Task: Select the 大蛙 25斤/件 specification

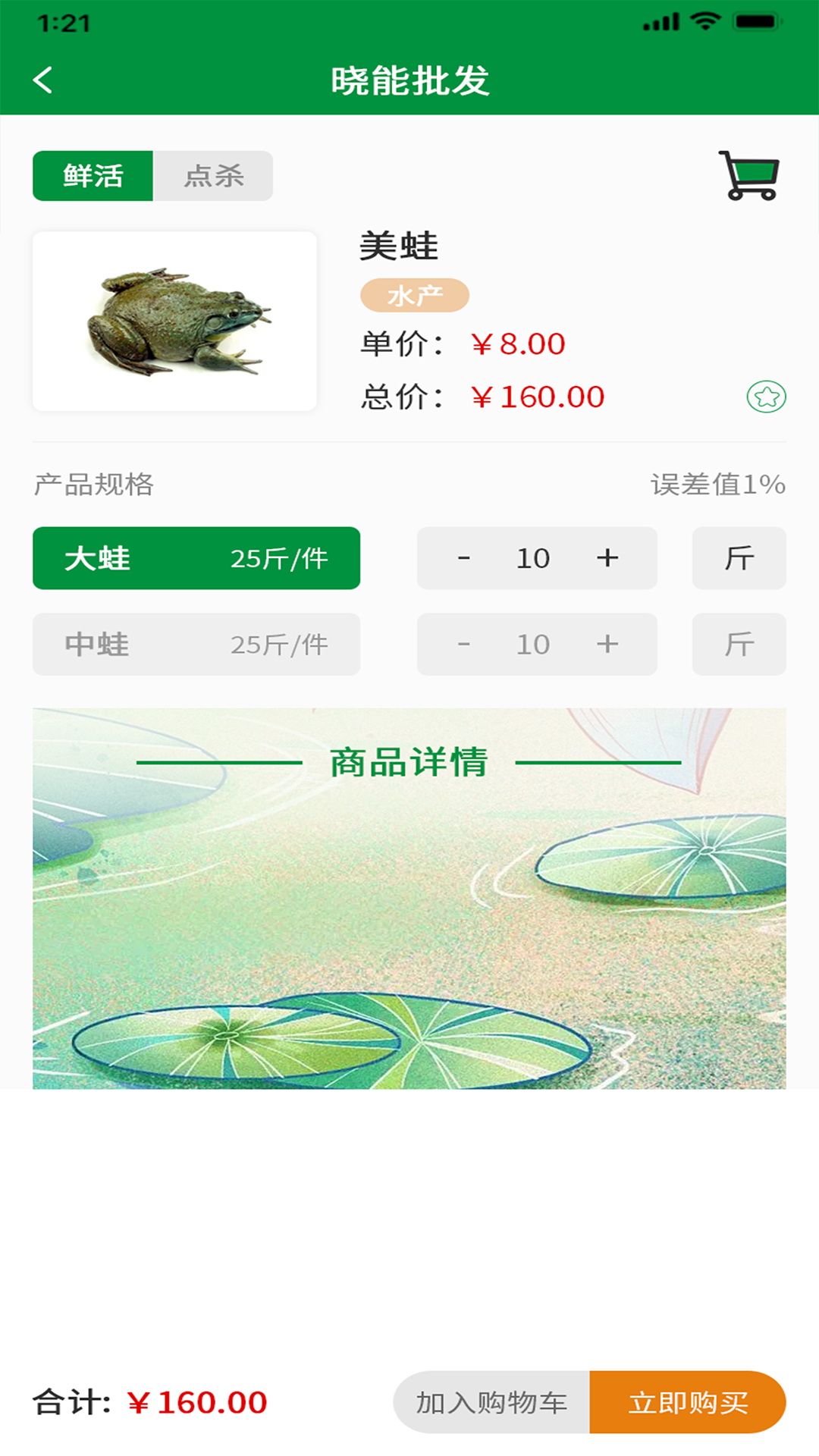Action: point(196,558)
